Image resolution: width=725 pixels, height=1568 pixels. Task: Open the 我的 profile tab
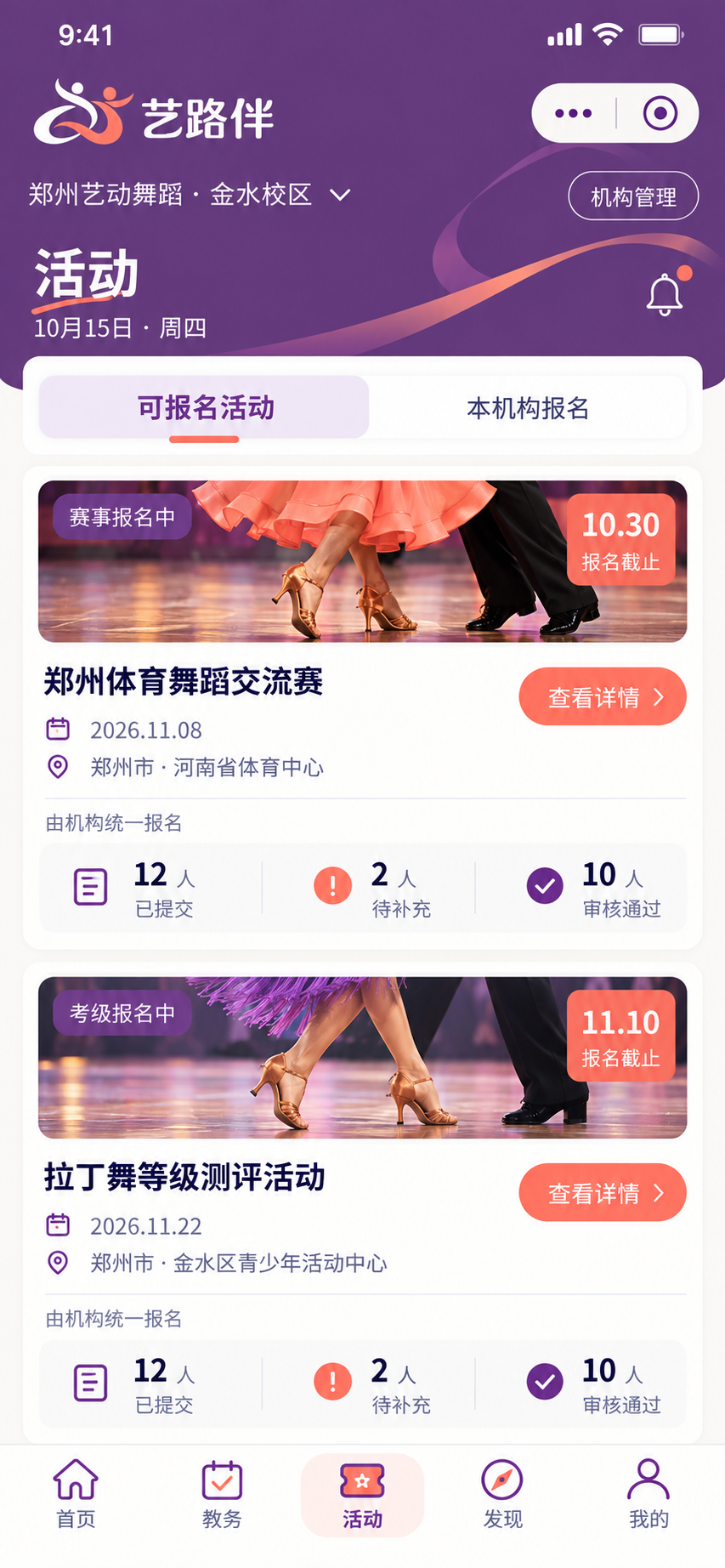(x=649, y=1494)
